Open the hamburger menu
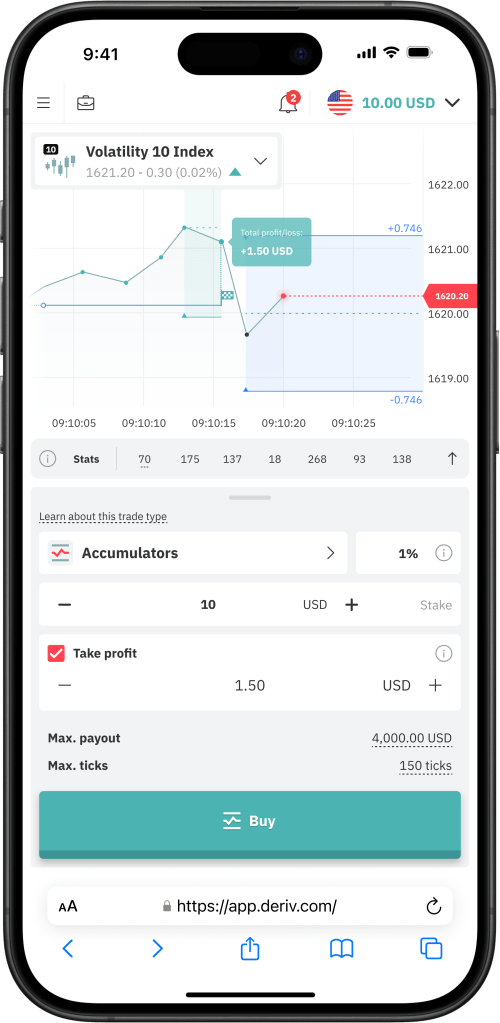This screenshot has height=1023, width=500. point(44,102)
